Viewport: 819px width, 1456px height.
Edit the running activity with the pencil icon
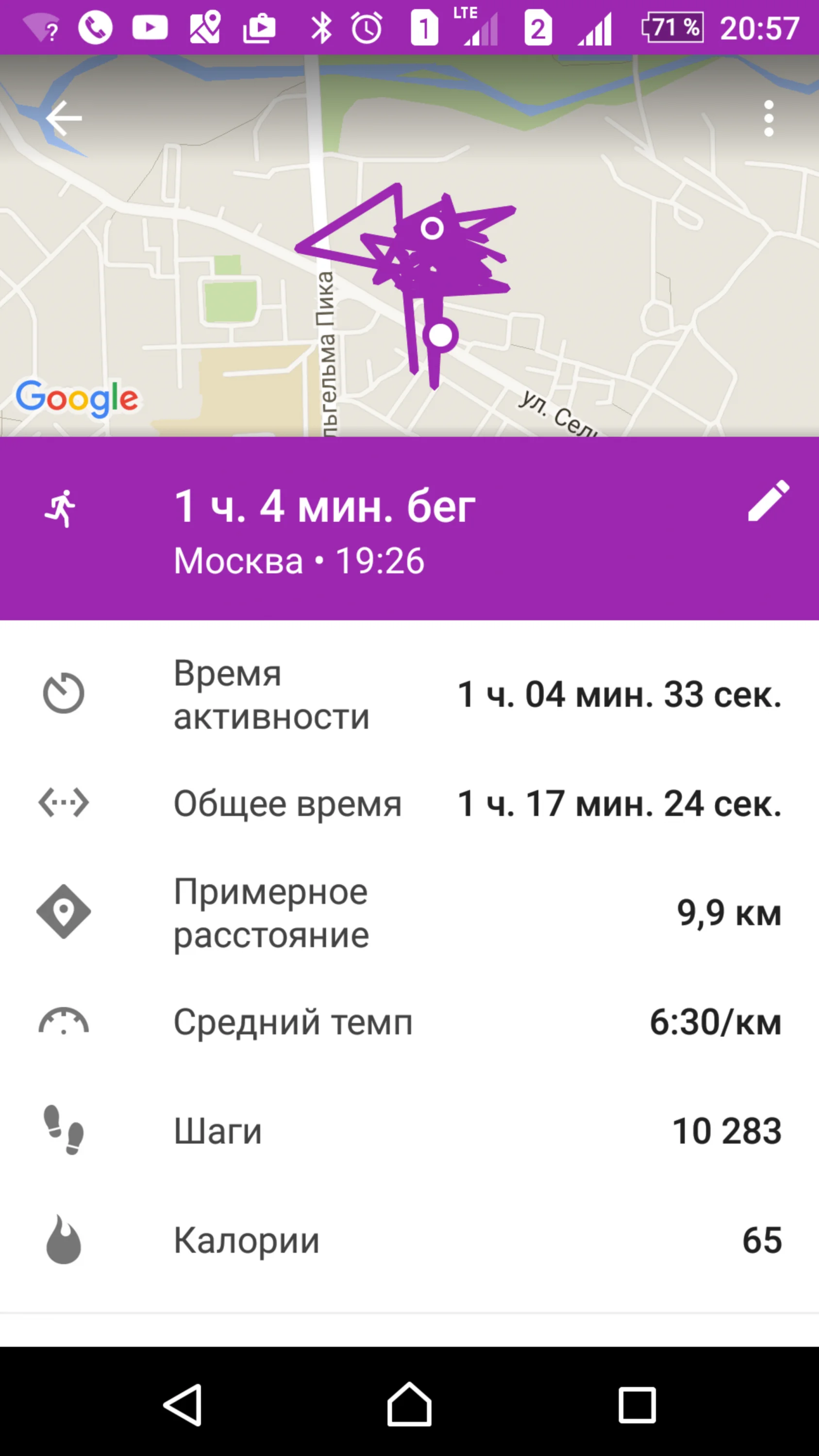pos(768,500)
